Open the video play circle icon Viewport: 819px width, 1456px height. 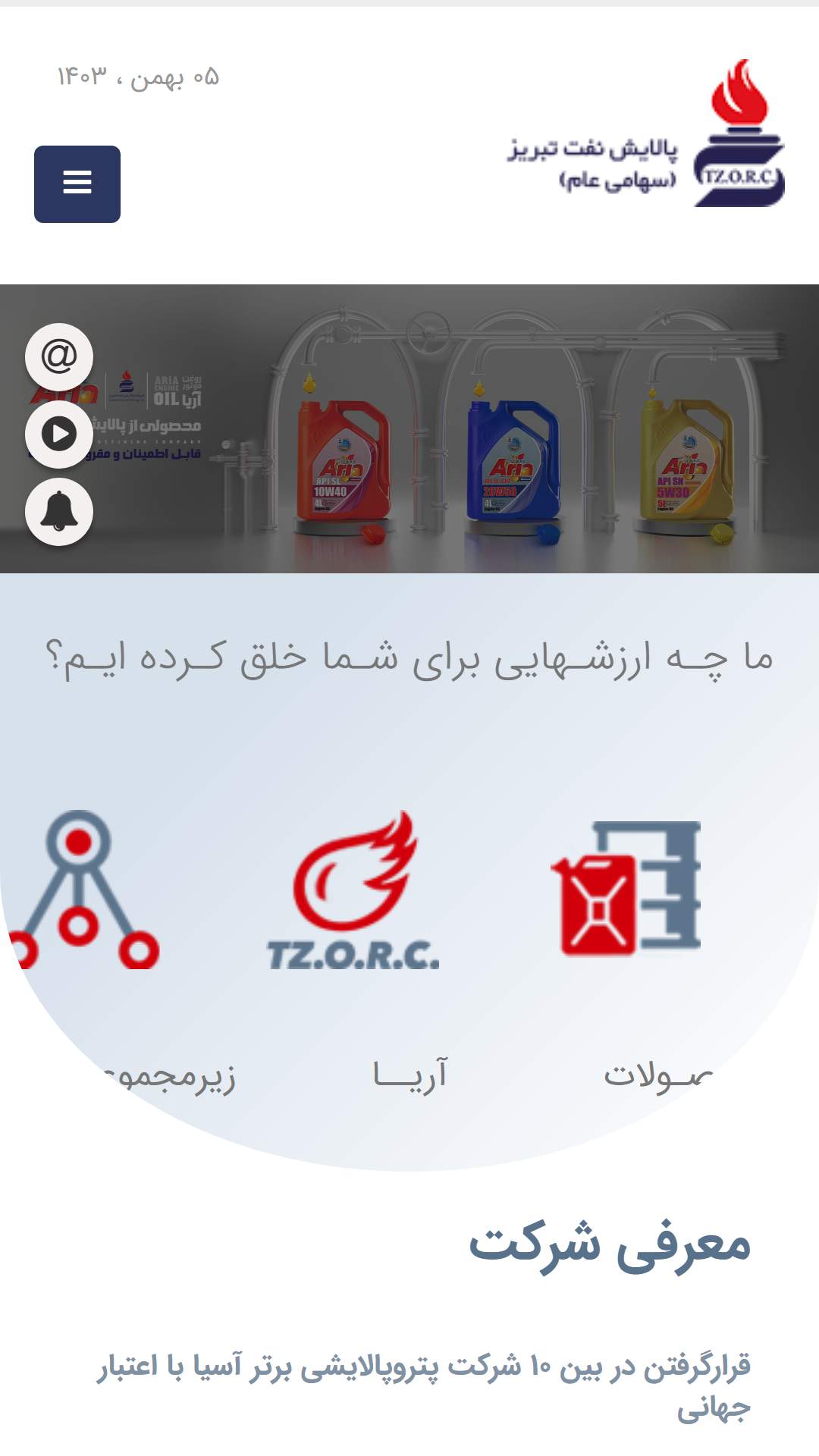(x=59, y=435)
